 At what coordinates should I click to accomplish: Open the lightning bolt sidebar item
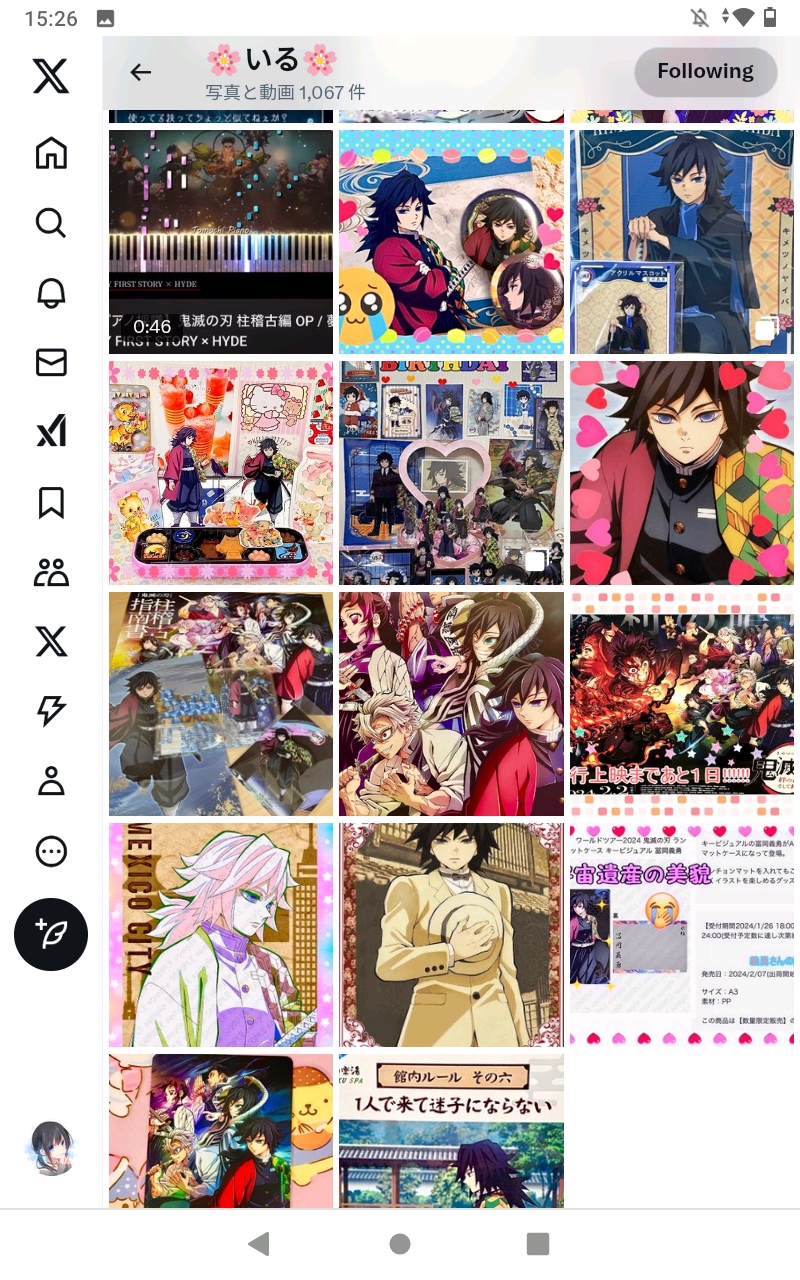[51, 711]
